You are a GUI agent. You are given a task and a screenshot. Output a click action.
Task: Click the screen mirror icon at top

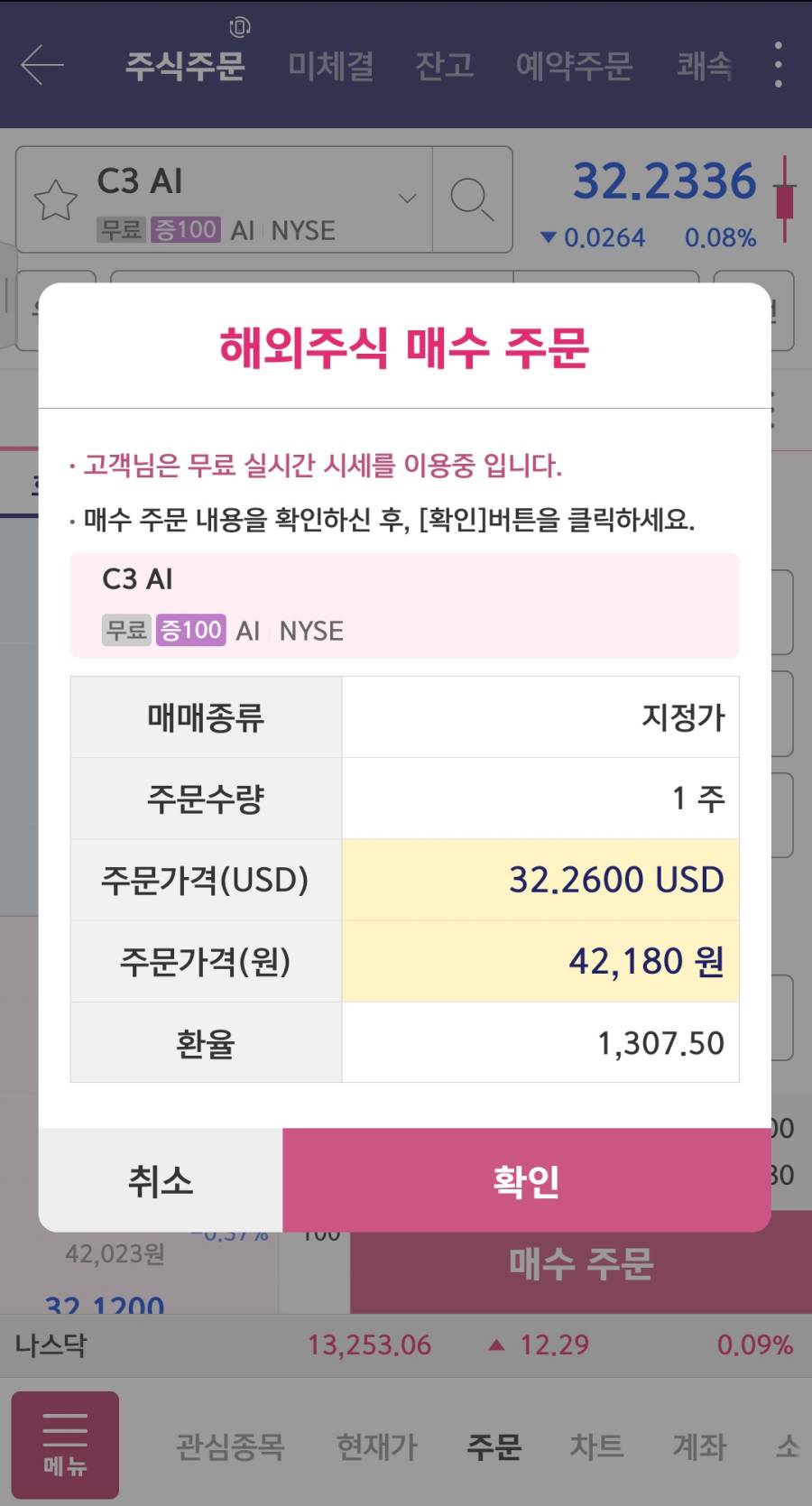pyautogui.click(x=238, y=27)
